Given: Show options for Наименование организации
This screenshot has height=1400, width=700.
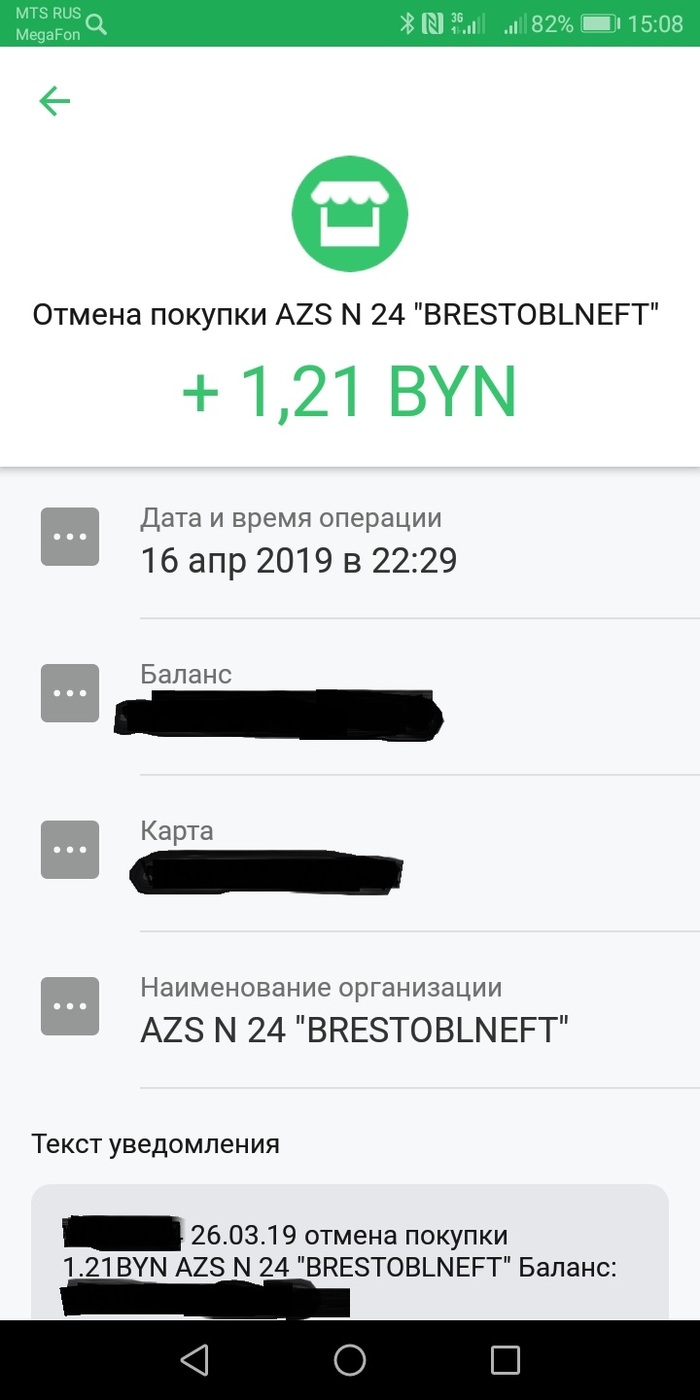Looking at the screenshot, I should [70, 1006].
